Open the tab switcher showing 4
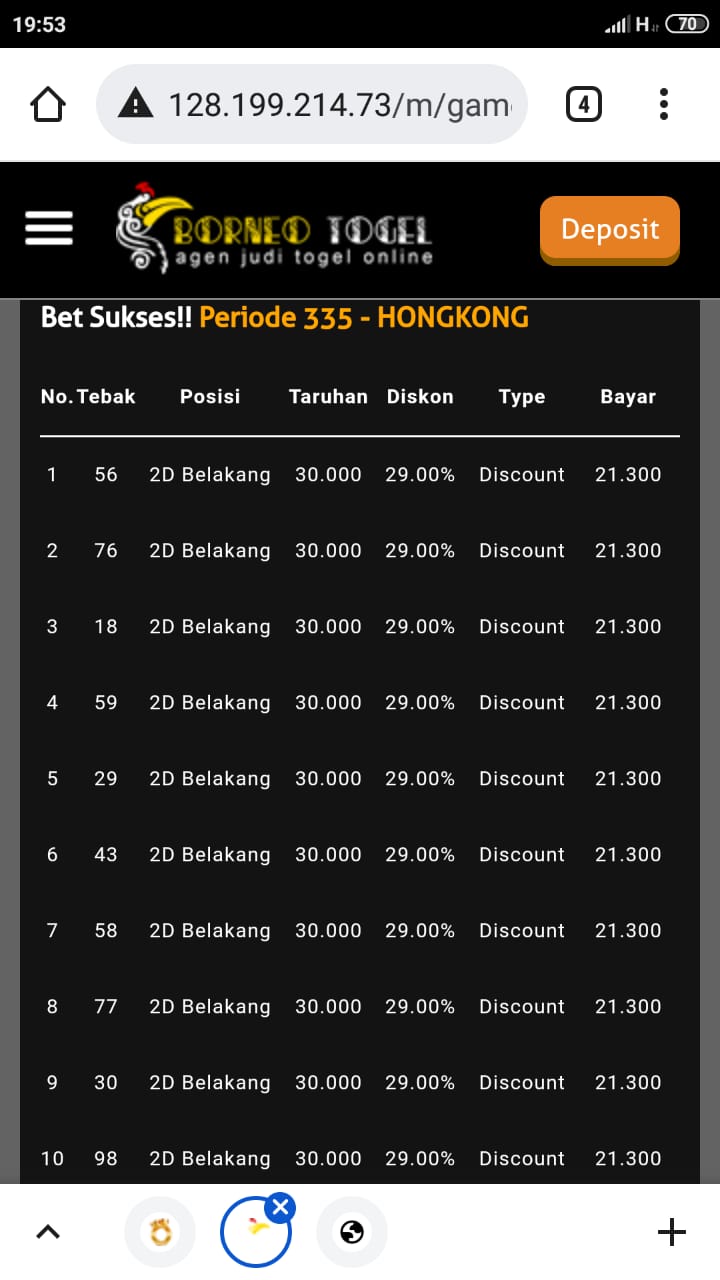 tap(584, 104)
